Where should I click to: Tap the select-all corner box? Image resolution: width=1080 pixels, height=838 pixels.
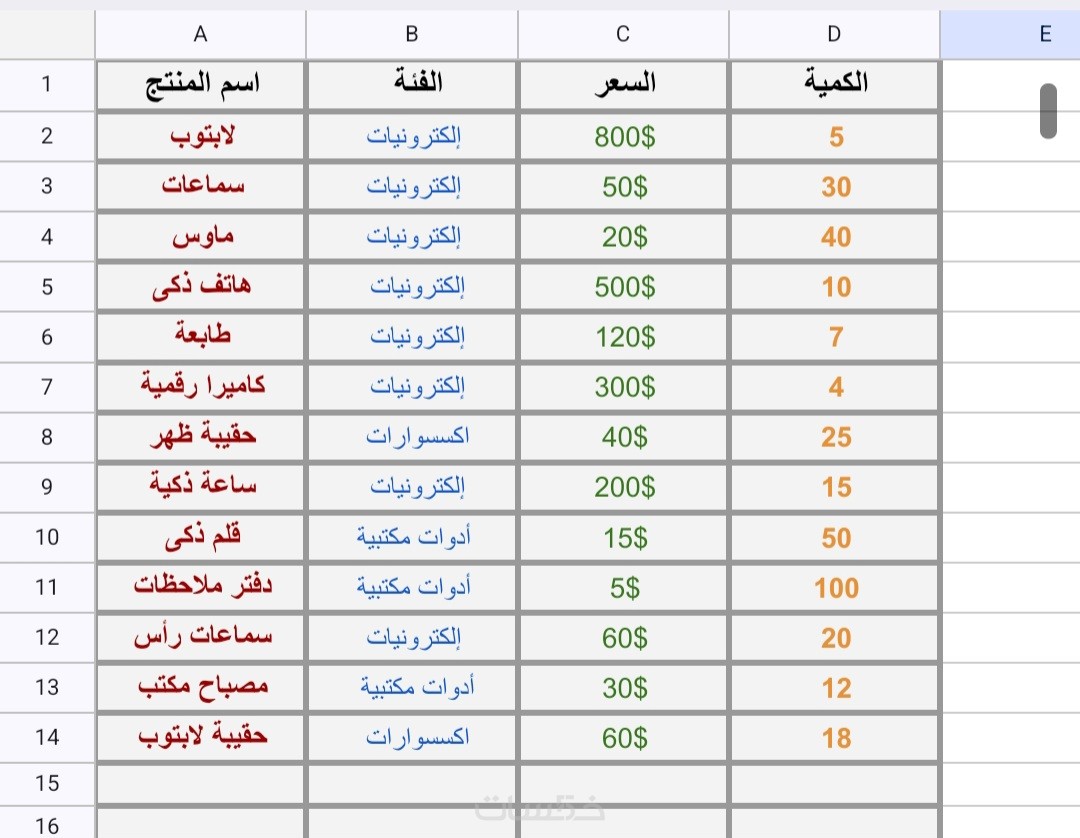click(47, 34)
